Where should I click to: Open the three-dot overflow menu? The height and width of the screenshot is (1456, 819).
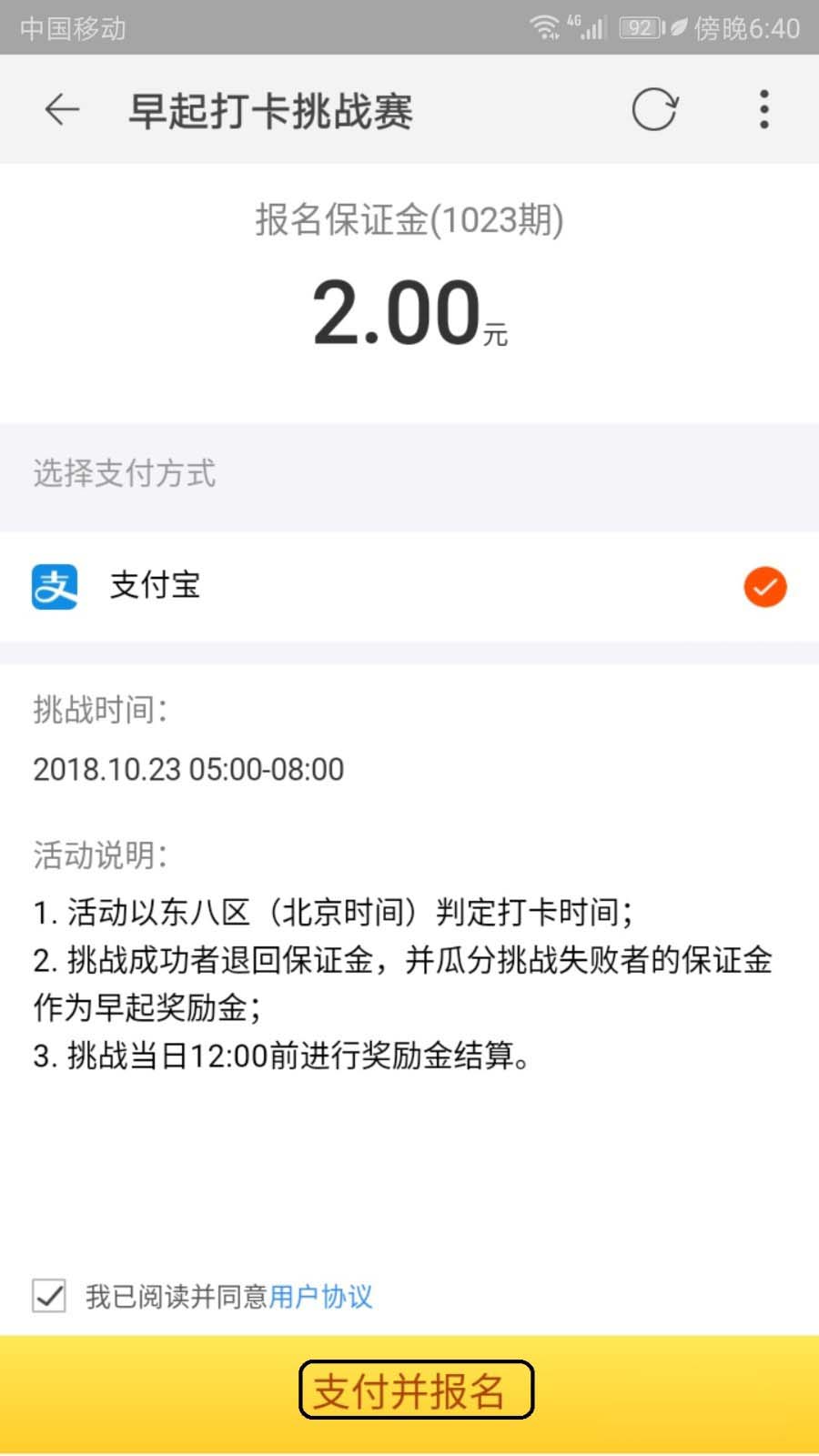764,110
